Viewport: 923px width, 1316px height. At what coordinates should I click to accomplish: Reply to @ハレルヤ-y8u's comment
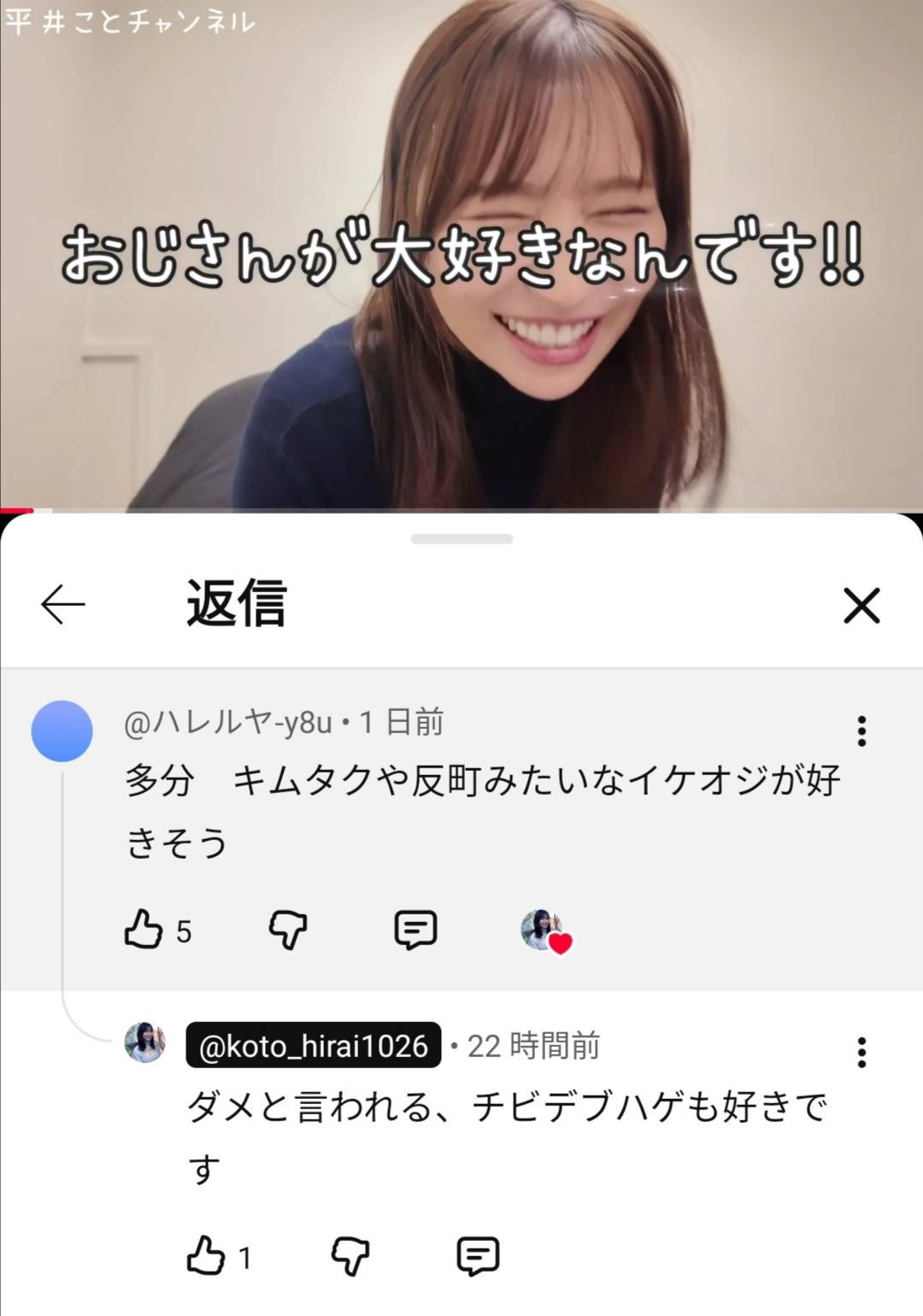coord(415,929)
